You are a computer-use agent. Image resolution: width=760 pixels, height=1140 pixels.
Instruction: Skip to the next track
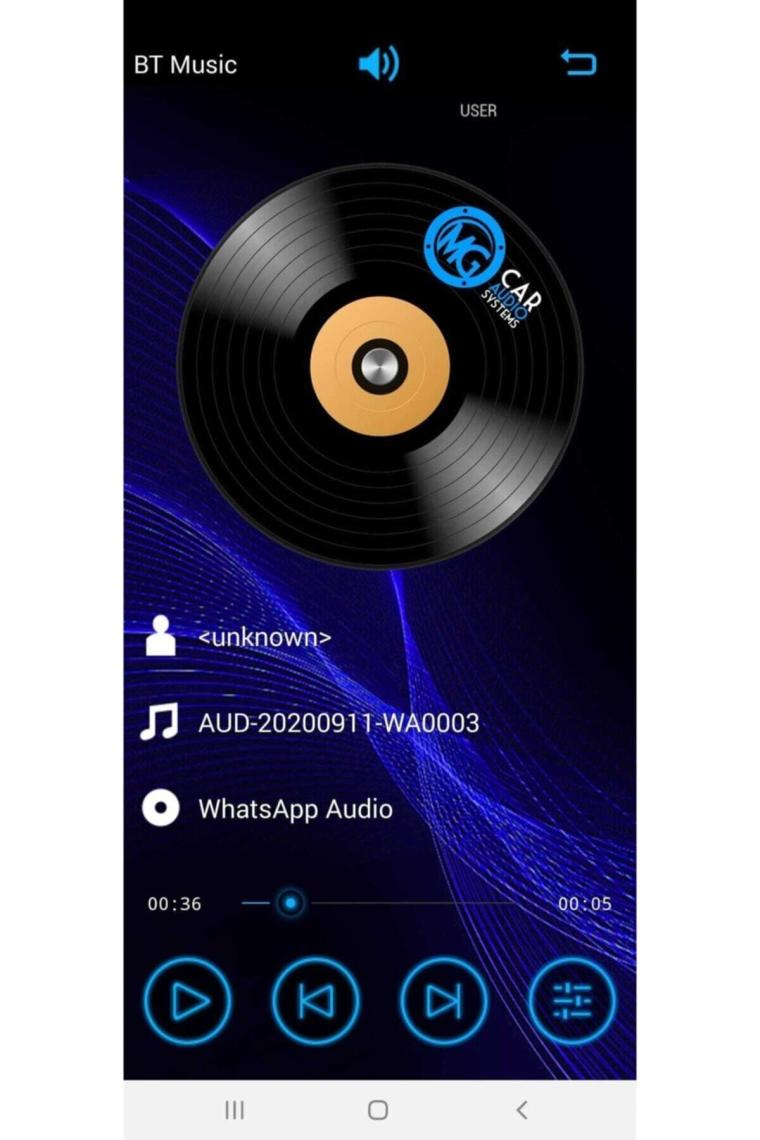(x=443, y=1001)
